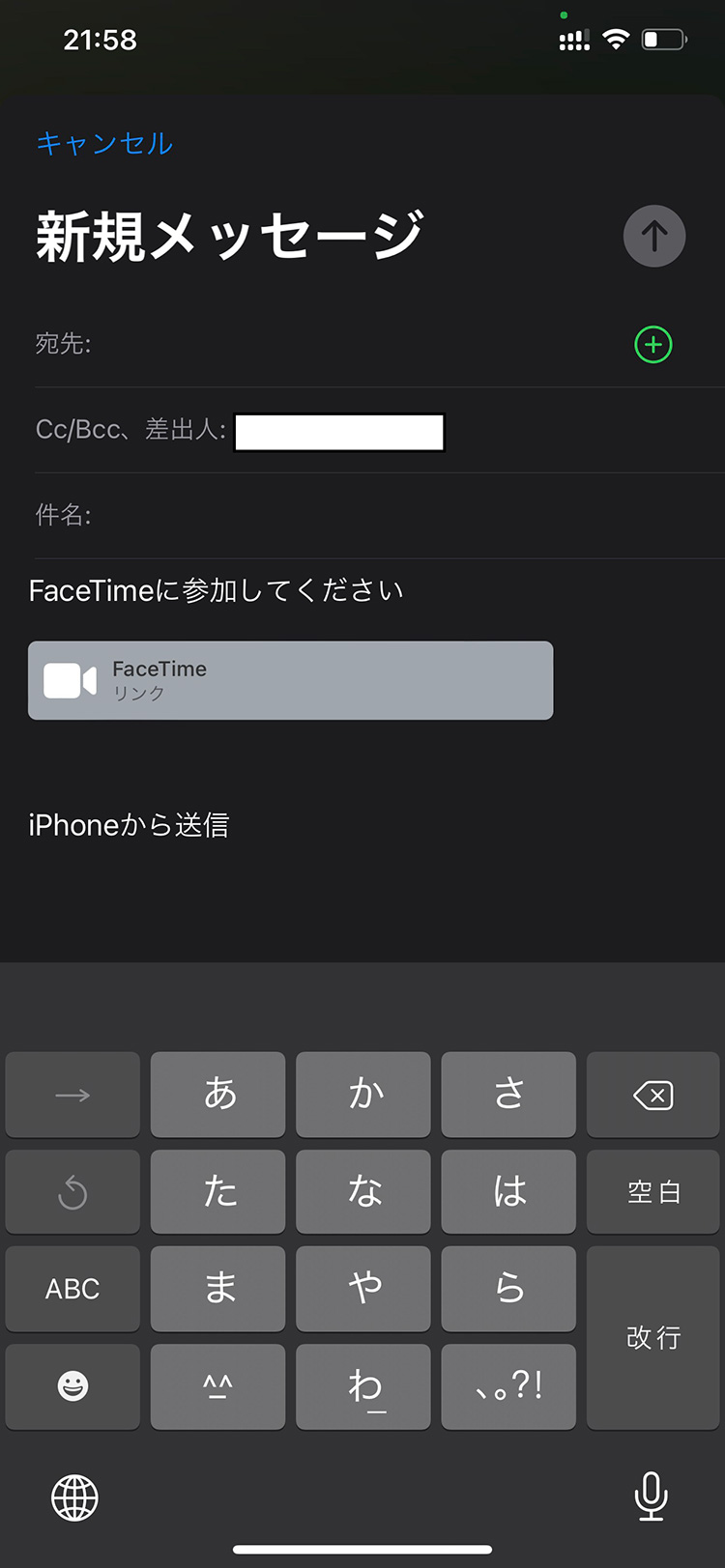Image resolution: width=725 pixels, height=1568 pixels.
Task: Focus the 件名 subject field
Action: [379, 515]
